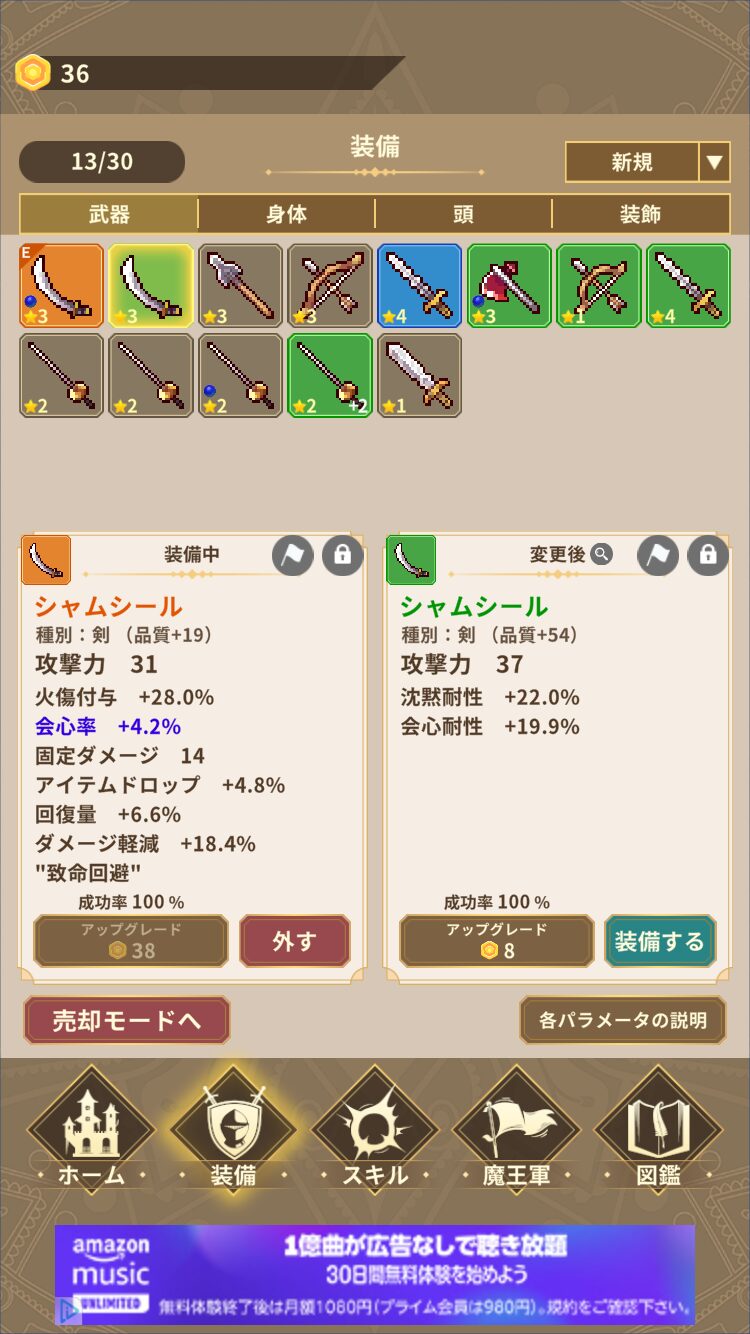This screenshot has width=750, height=1334.
Task: Tap 外す to unequip the weapon
Action: click(x=294, y=941)
